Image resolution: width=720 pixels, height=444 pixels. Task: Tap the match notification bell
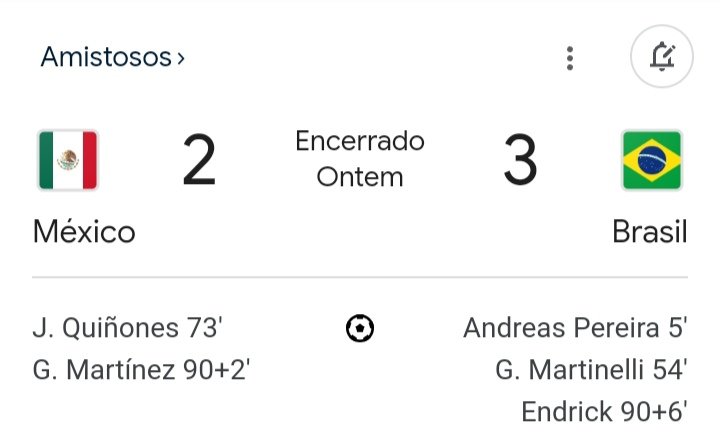point(661,58)
